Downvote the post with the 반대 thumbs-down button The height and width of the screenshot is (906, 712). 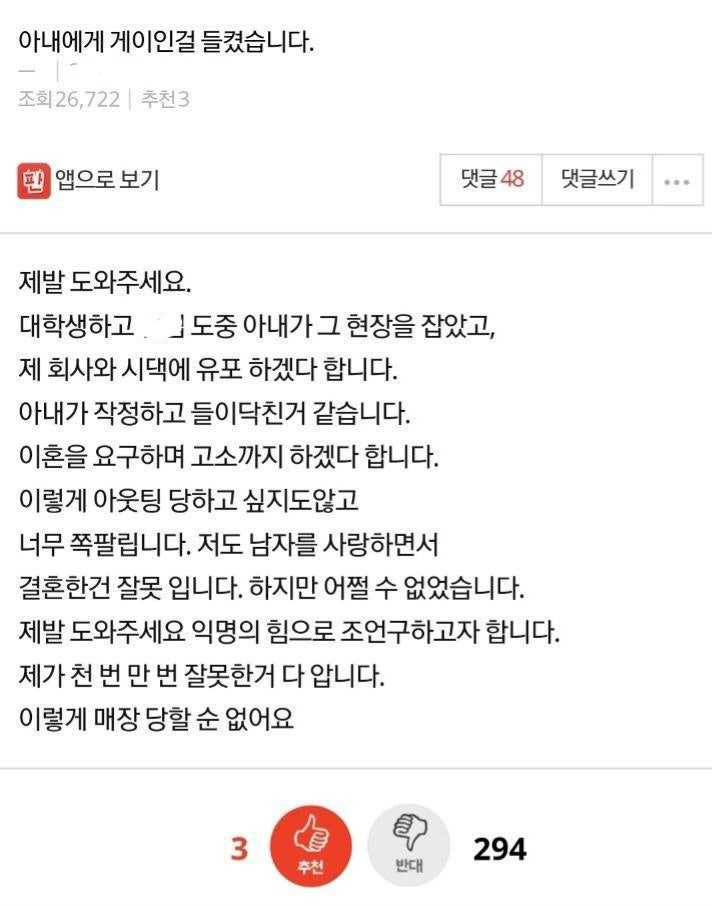pyautogui.click(x=408, y=849)
